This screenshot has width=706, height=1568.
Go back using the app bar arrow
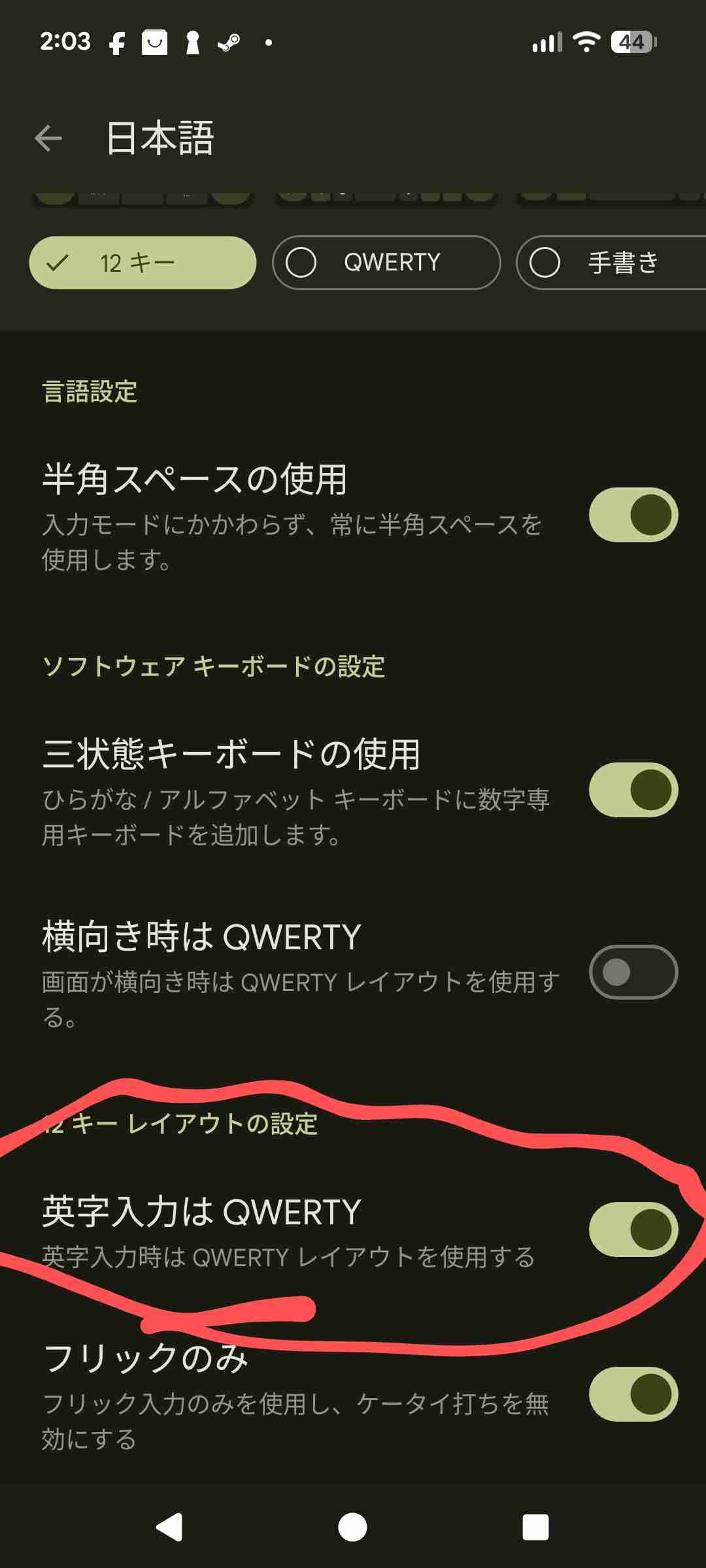pyautogui.click(x=48, y=139)
